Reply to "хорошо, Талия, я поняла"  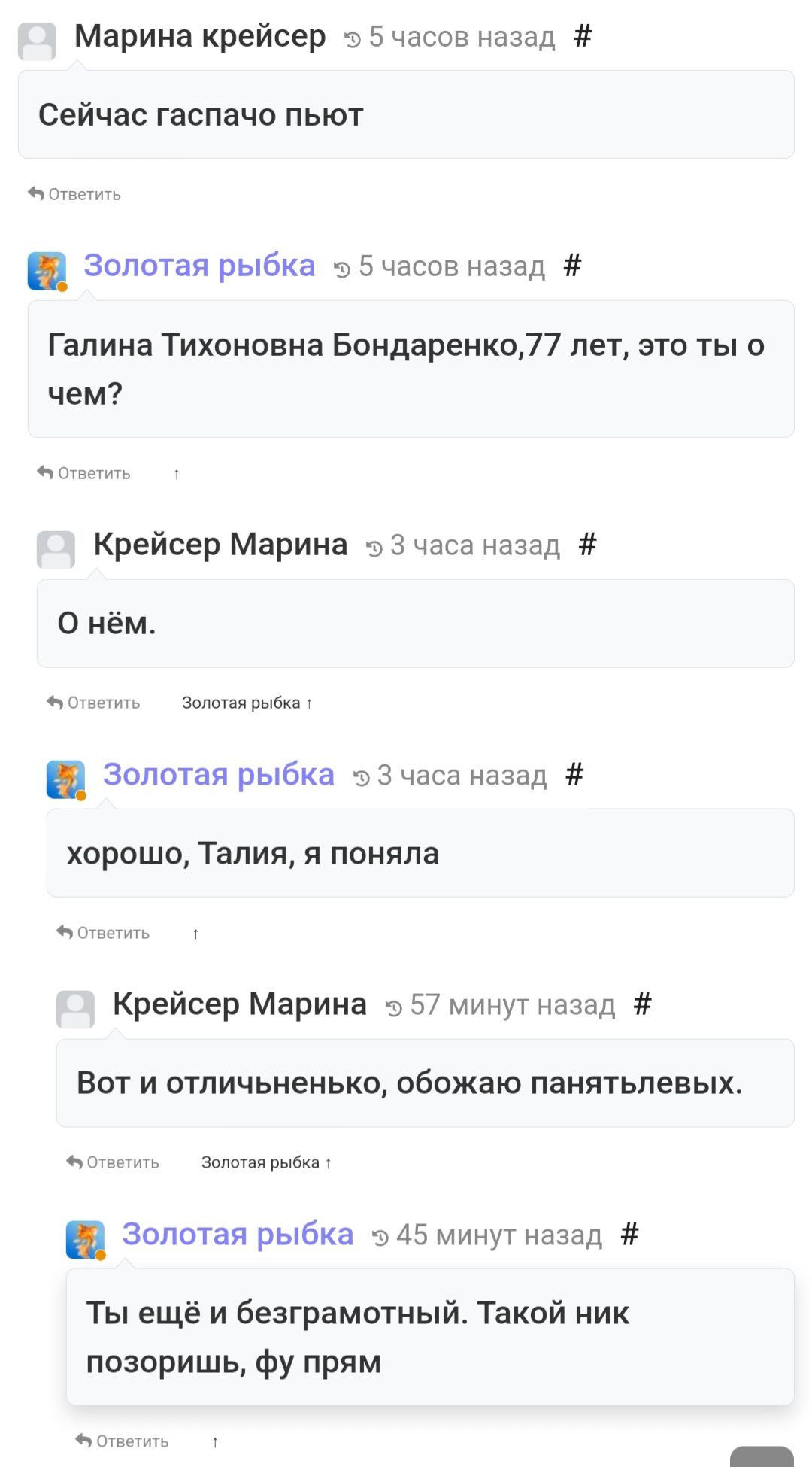[x=103, y=933]
